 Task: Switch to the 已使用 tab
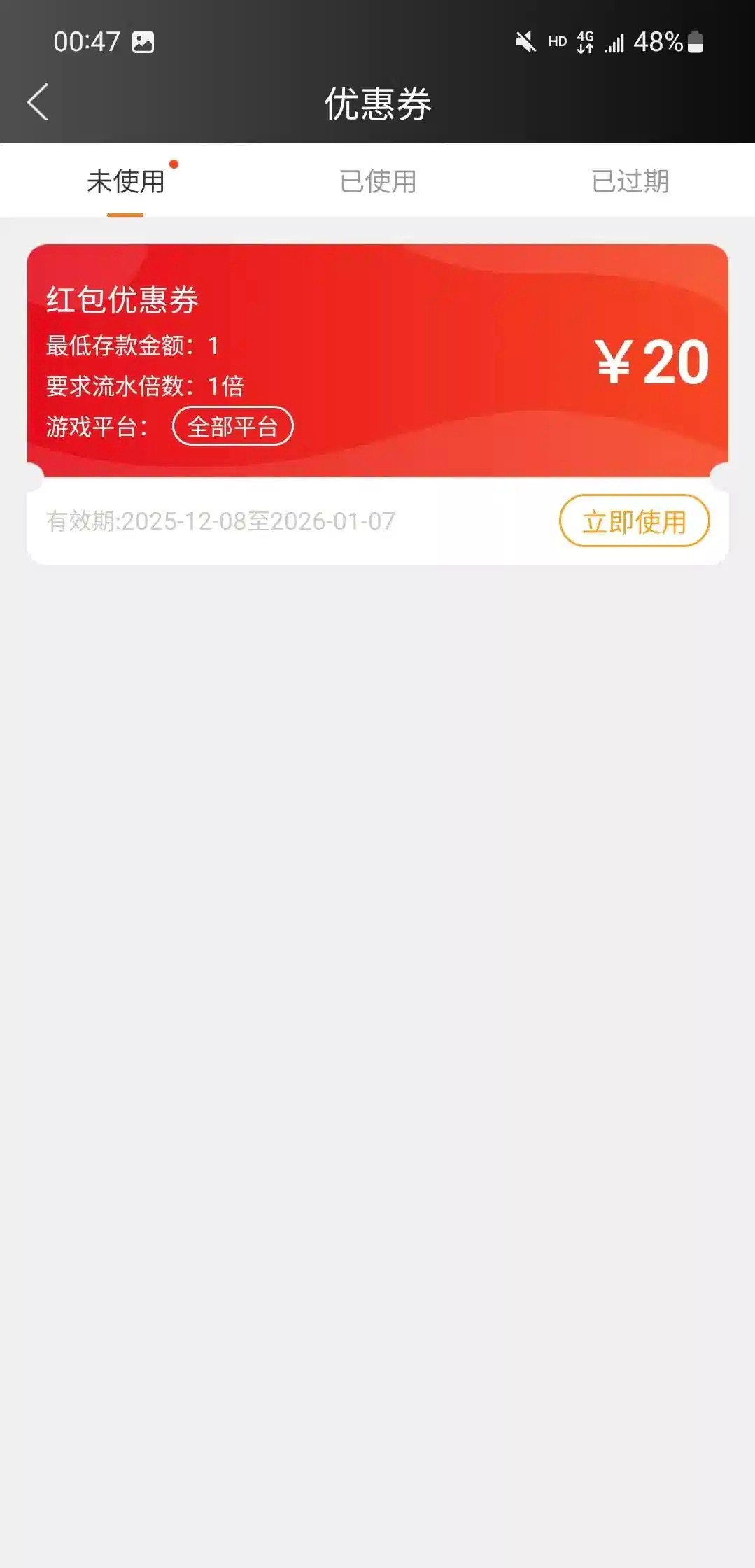(x=378, y=182)
